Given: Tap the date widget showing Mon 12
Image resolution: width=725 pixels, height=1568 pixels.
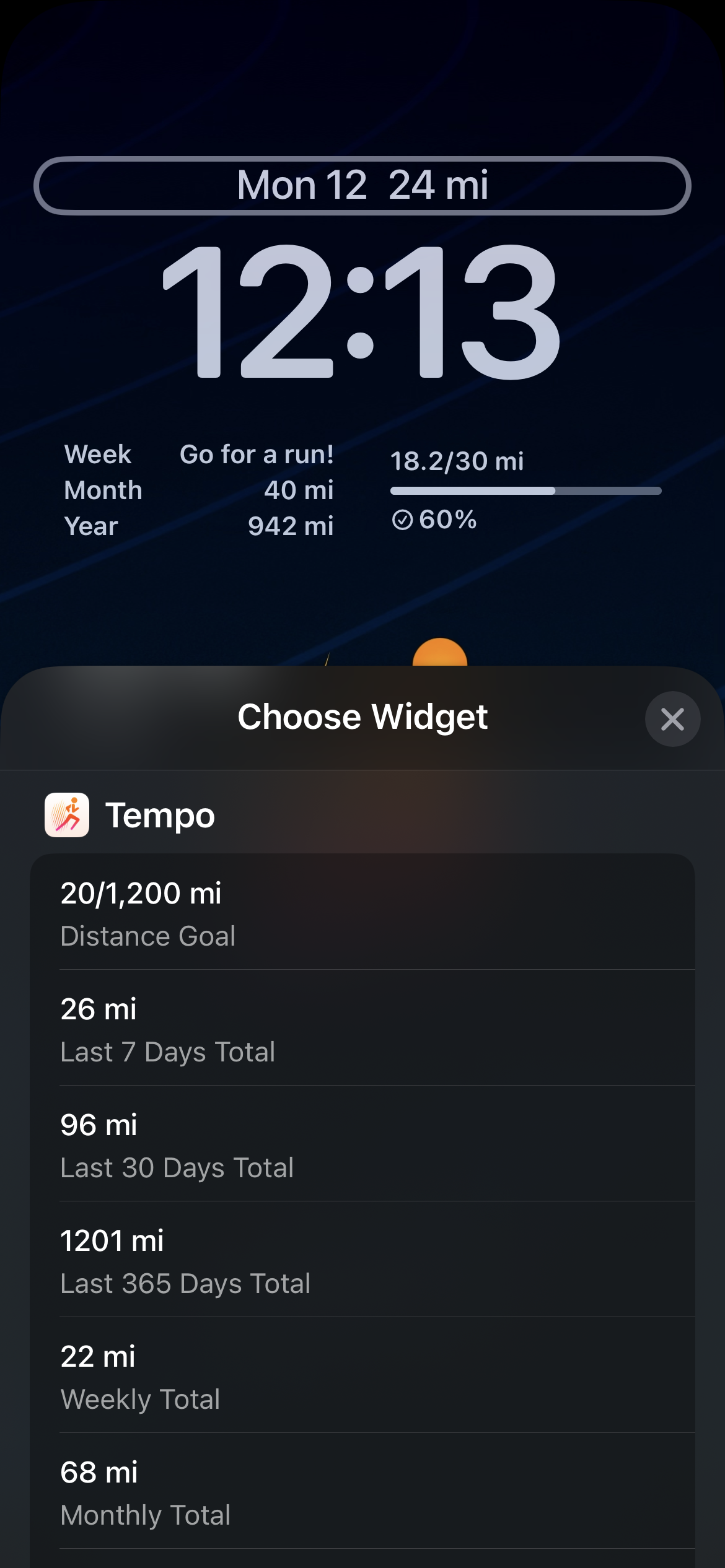Looking at the screenshot, I should [x=362, y=186].
